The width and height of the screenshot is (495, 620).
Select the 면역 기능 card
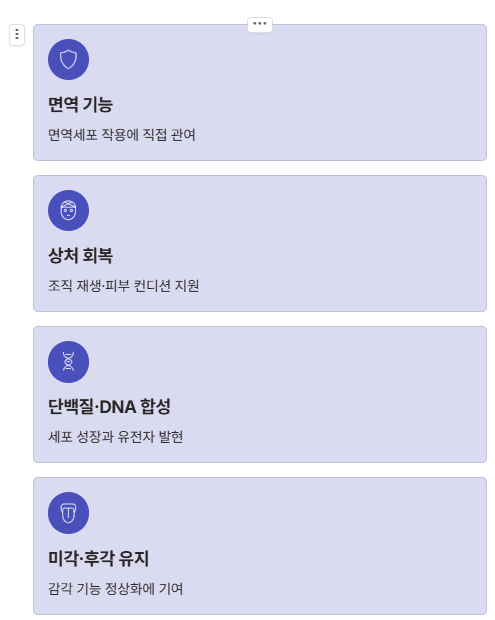[260, 93]
